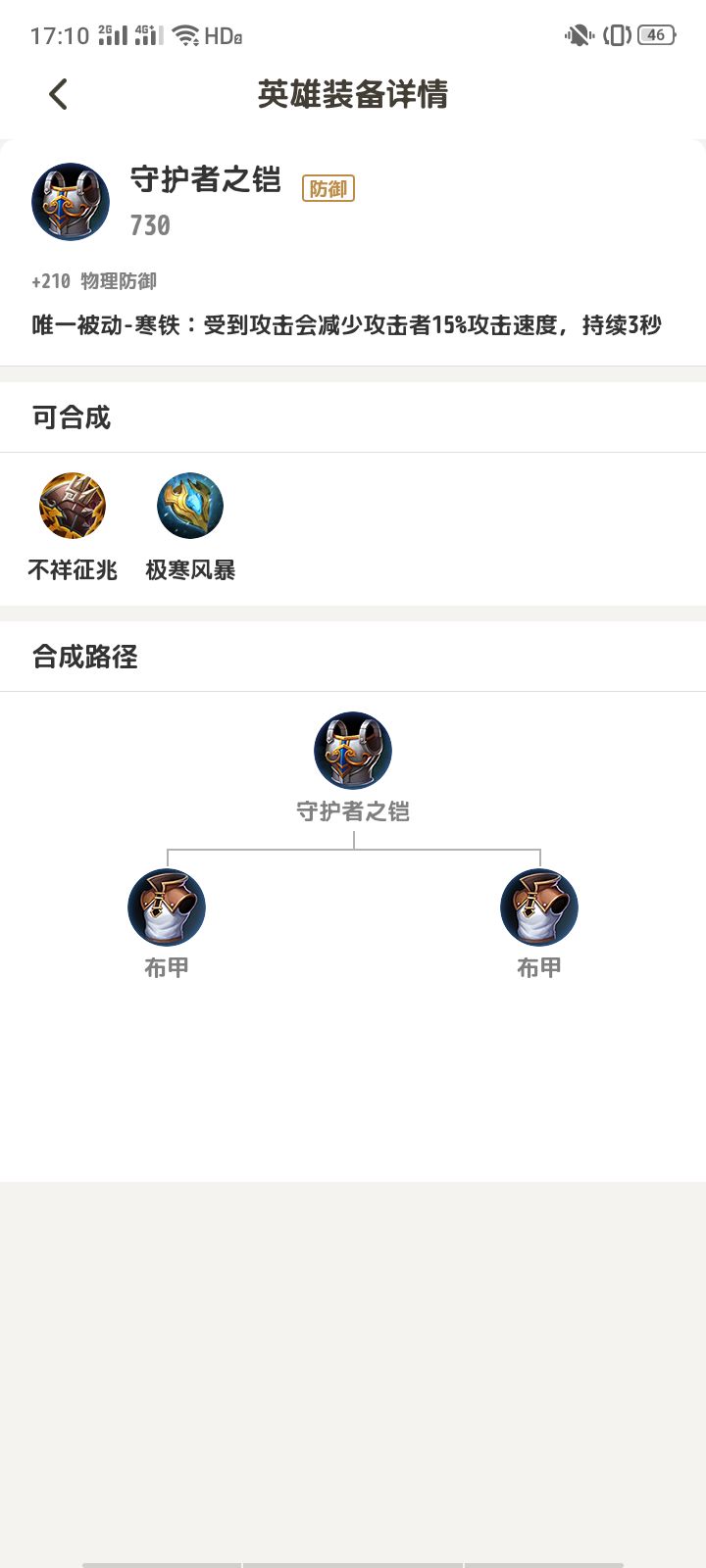706x1568 pixels.
Task: Open the 极寒风暴 item icon
Action: [x=190, y=506]
